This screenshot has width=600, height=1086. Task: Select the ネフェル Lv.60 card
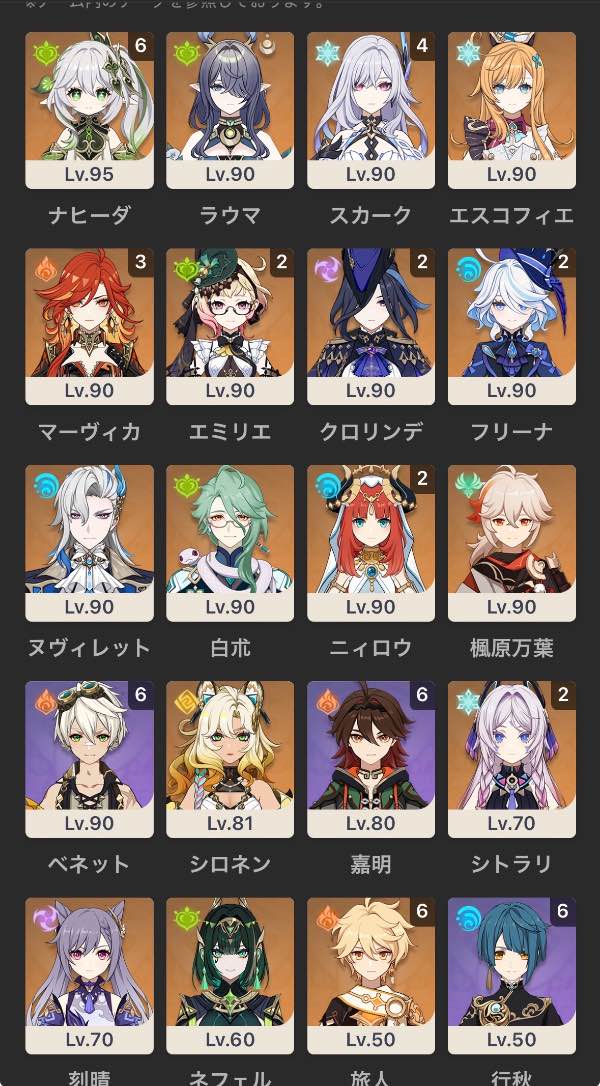tap(230, 976)
